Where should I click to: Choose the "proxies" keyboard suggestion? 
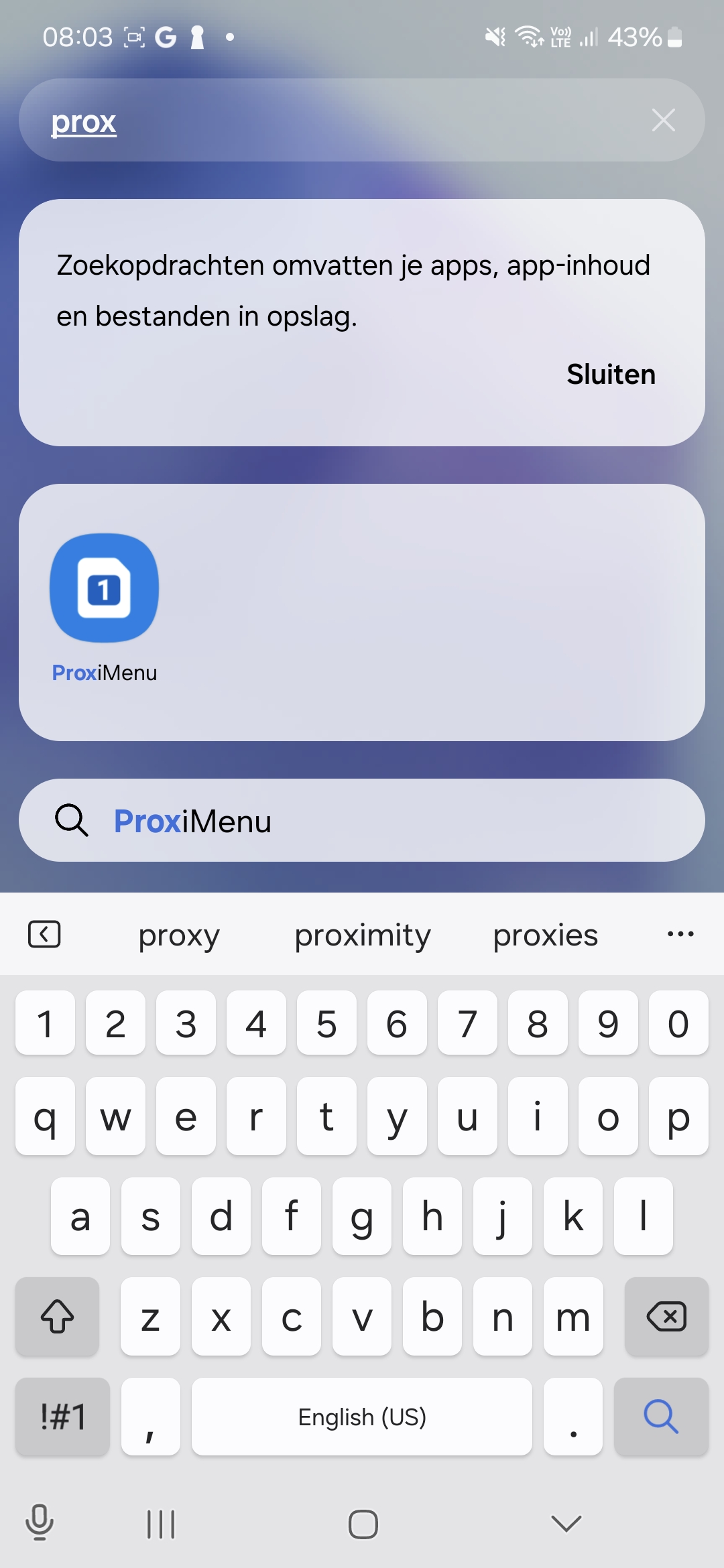pos(546,935)
